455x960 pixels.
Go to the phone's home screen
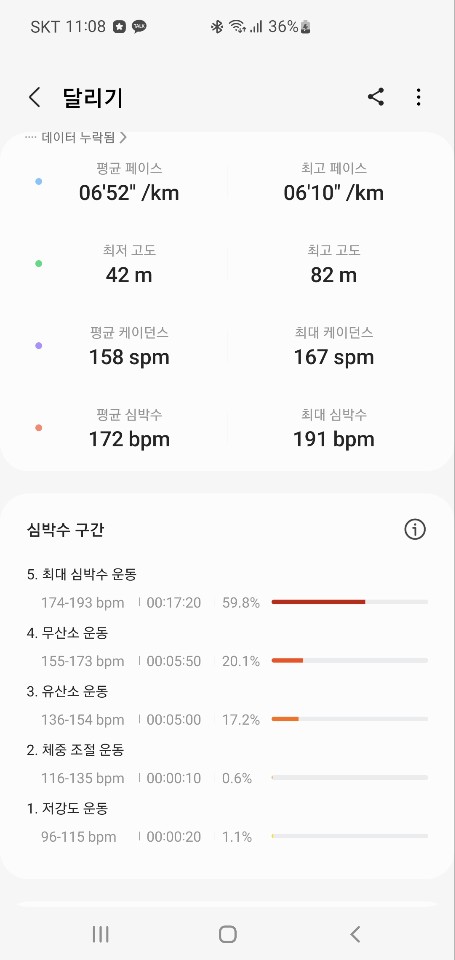(x=228, y=934)
